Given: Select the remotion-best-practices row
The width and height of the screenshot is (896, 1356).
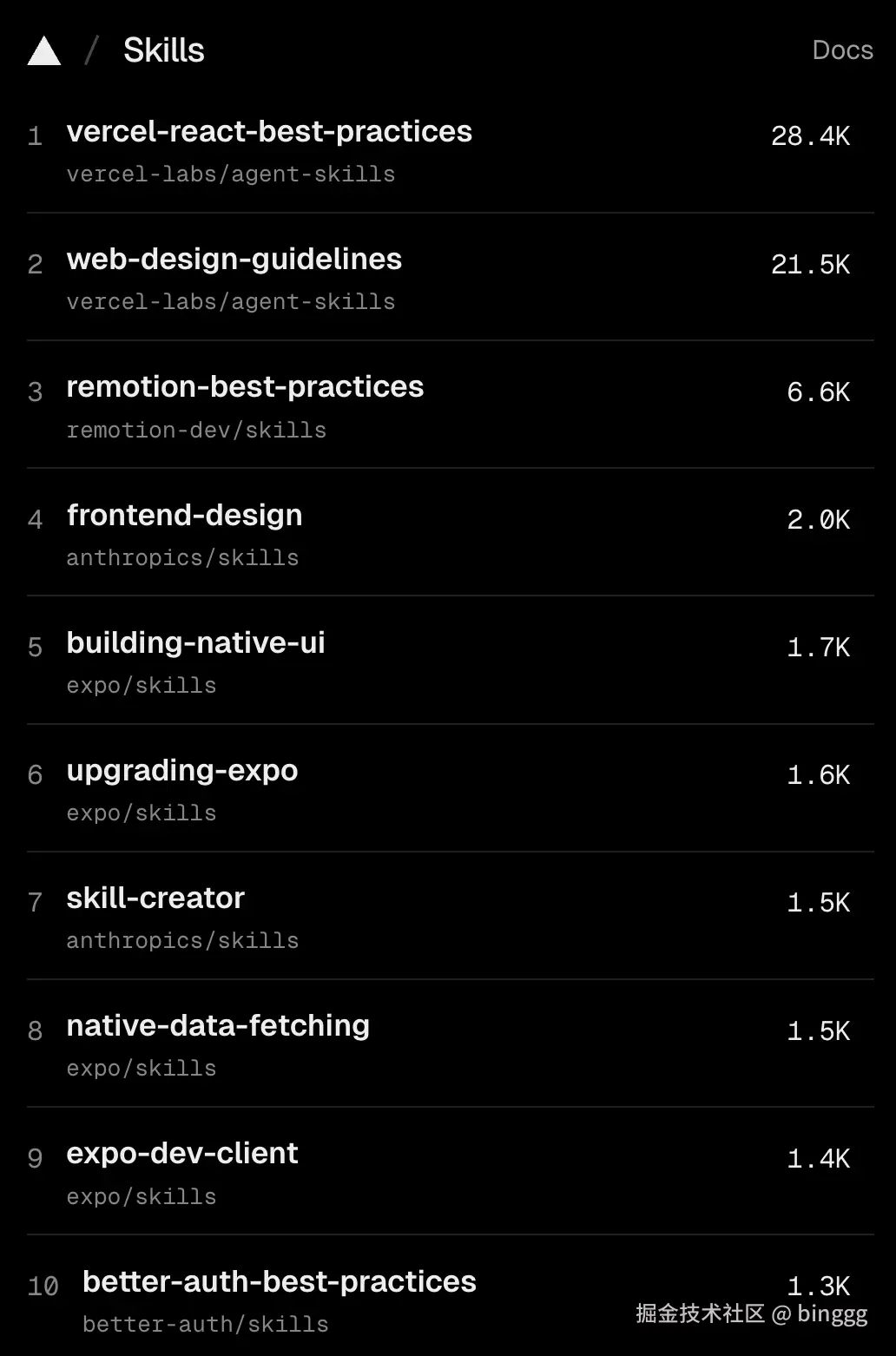Looking at the screenshot, I should [x=245, y=387].
